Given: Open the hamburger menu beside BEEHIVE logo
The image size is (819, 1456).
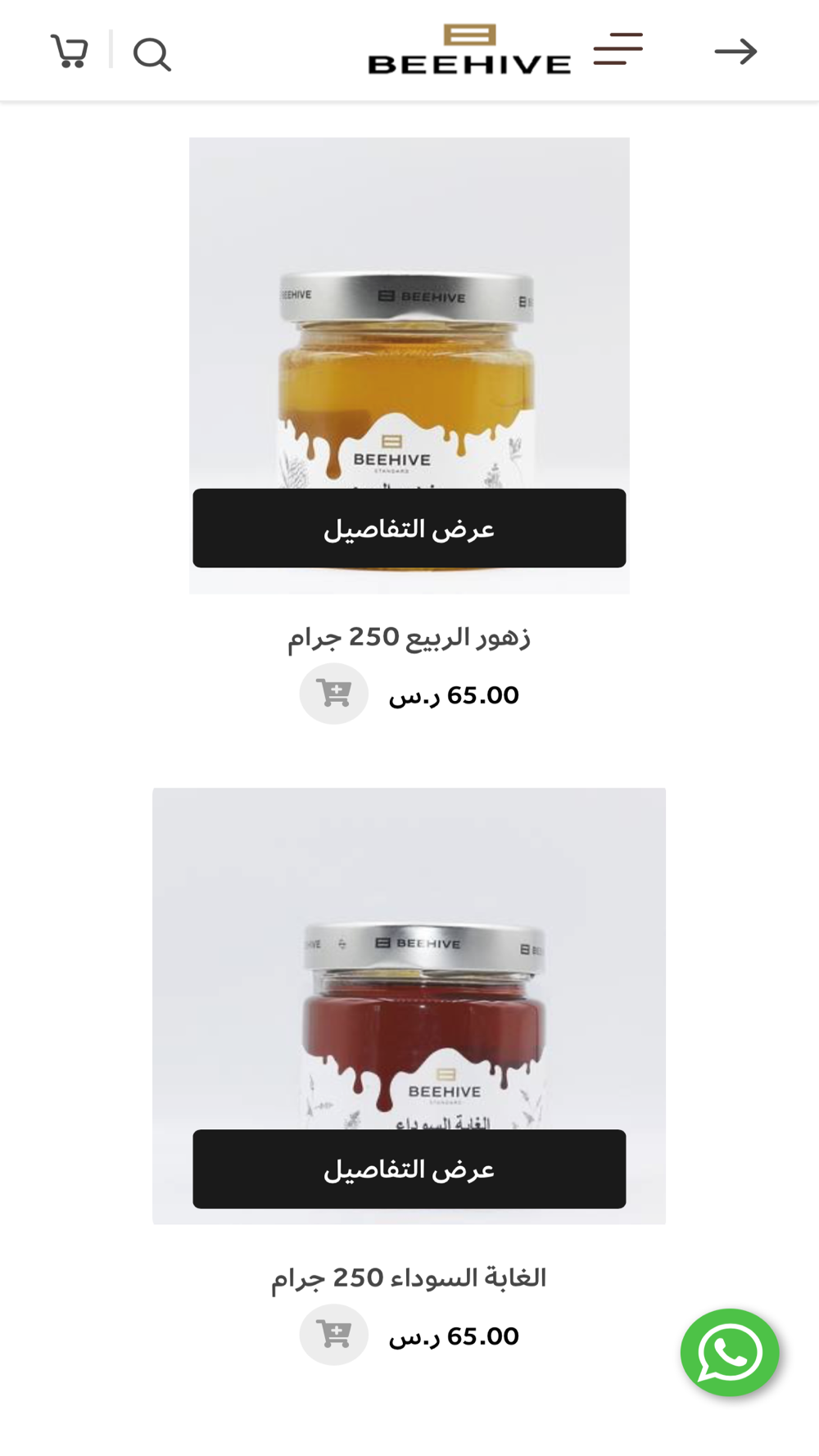Looking at the screenshot, I should click(618, 49).
